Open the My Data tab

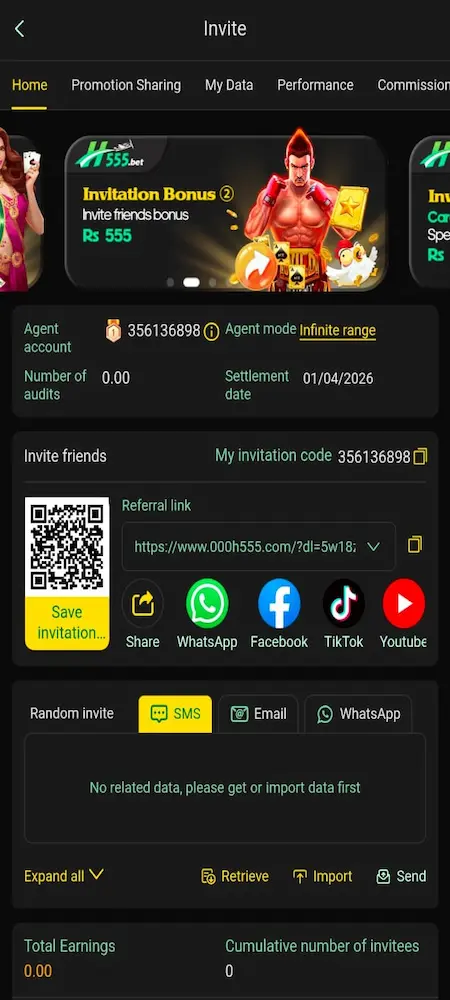pyautogui.click(x=229, y=85)
